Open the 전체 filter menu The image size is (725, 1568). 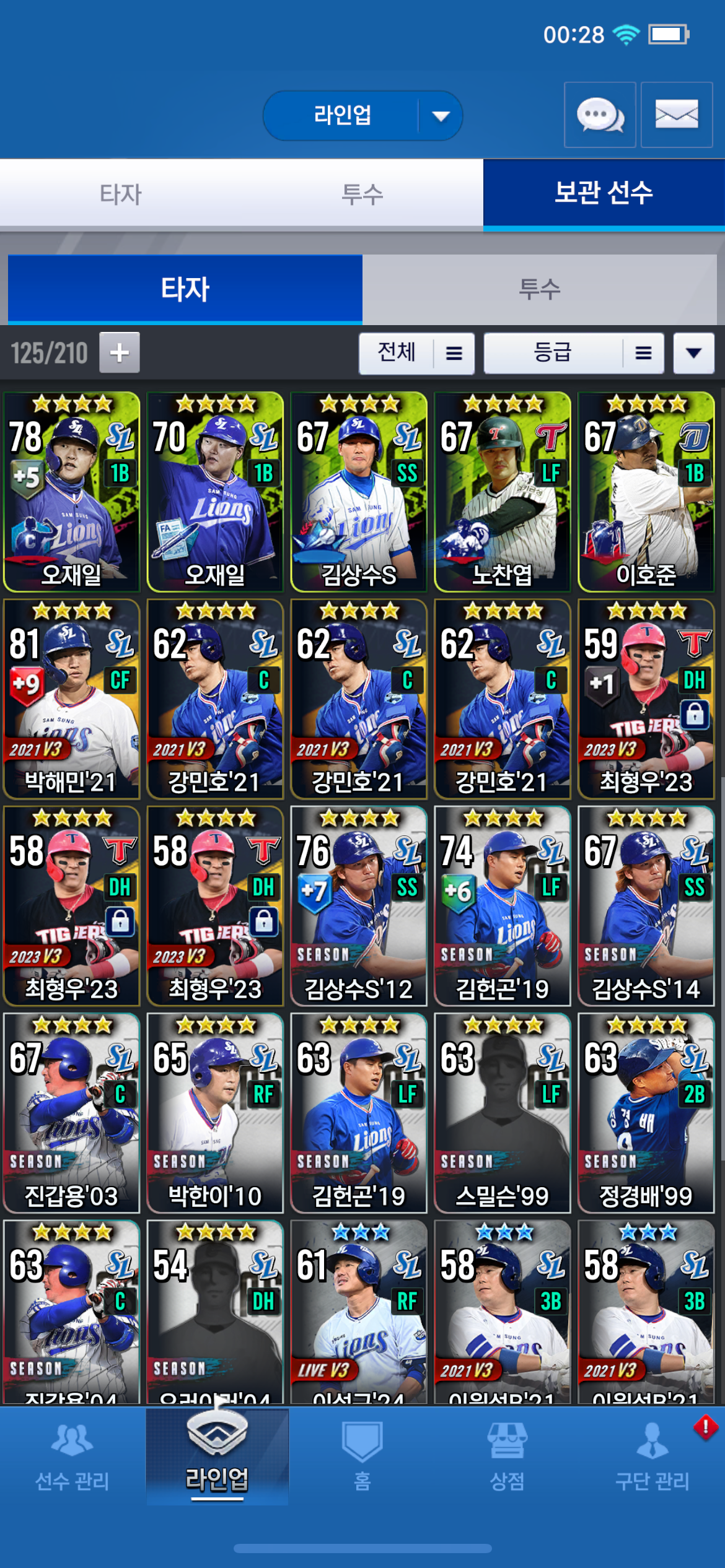pyautogui.click(x=416, y=354)
